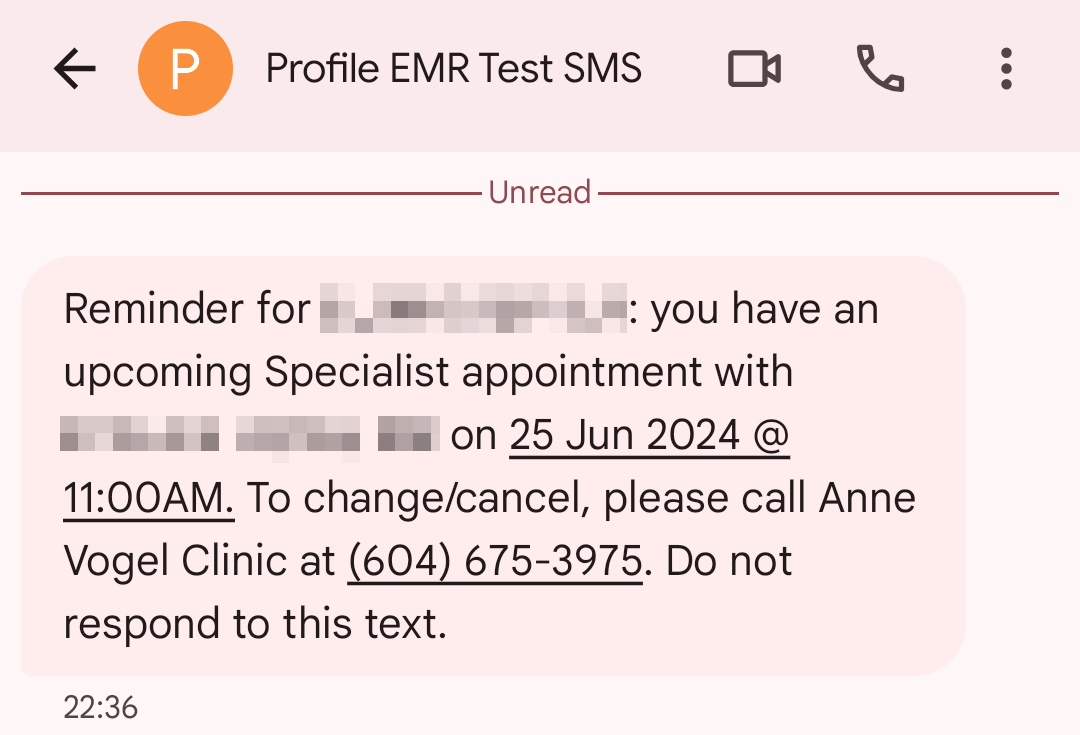Place a voice call with phone icon
Image resolution: width=1080 pixels, height=735 pixels.
(881, 70)
